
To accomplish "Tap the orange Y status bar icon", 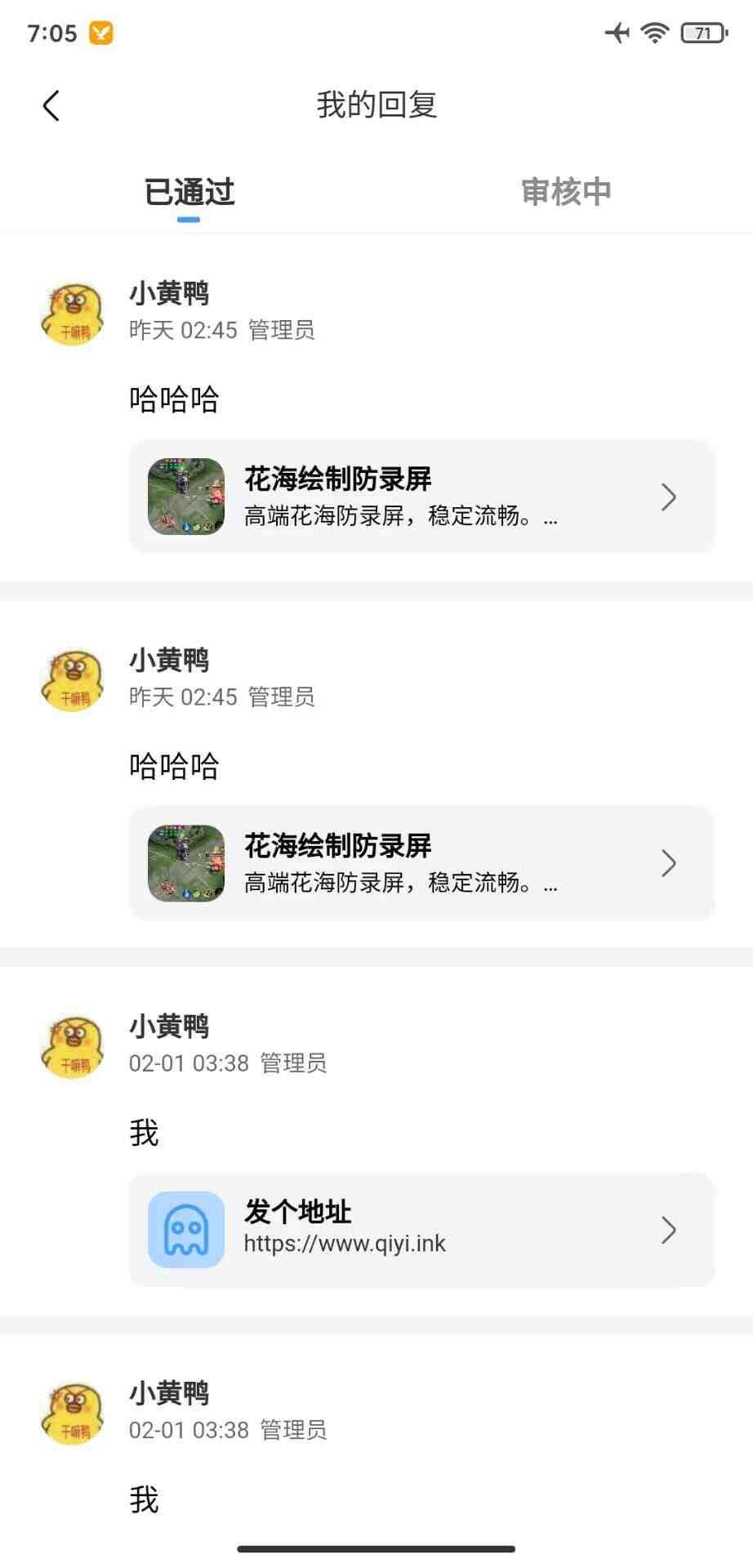I will coord(100,33).
